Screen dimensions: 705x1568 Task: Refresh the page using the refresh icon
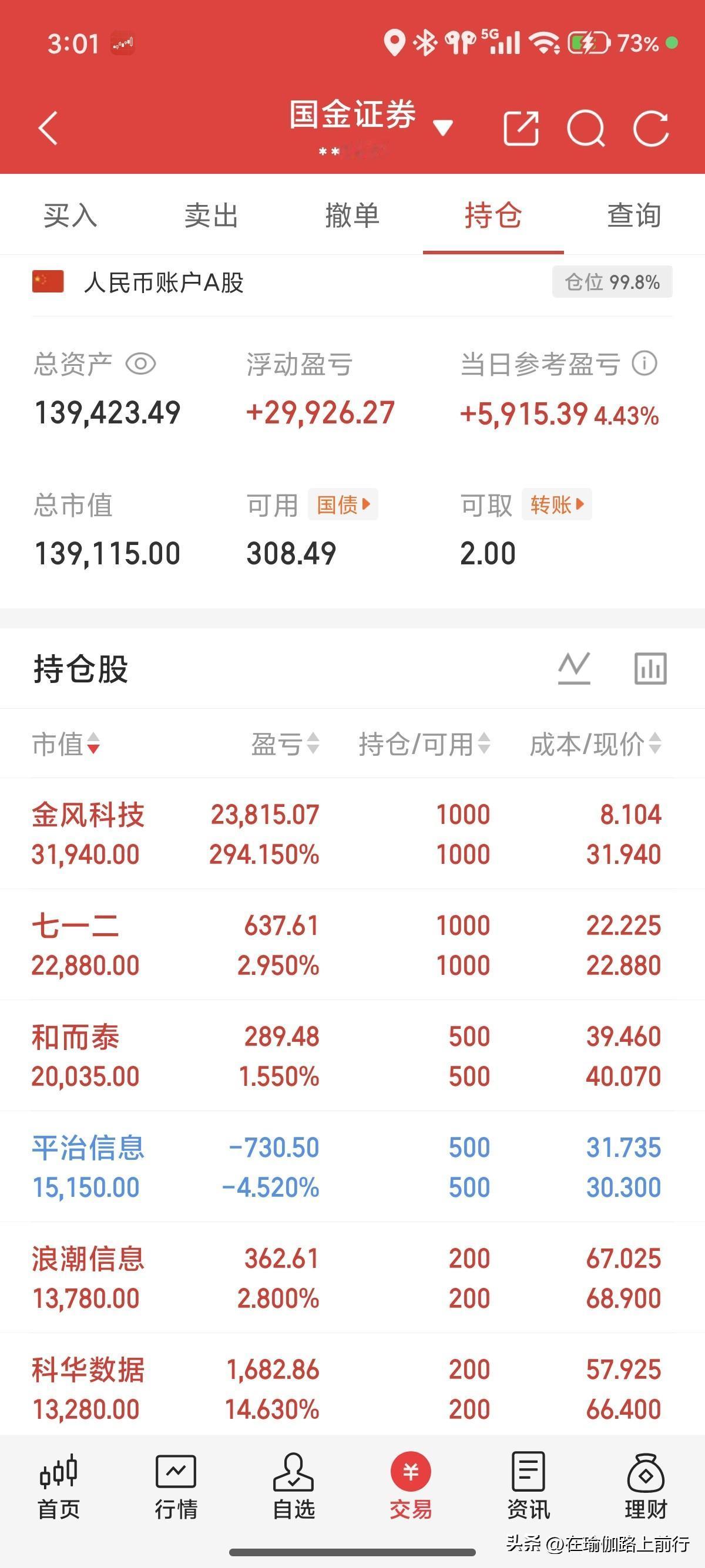pos(652,128)
